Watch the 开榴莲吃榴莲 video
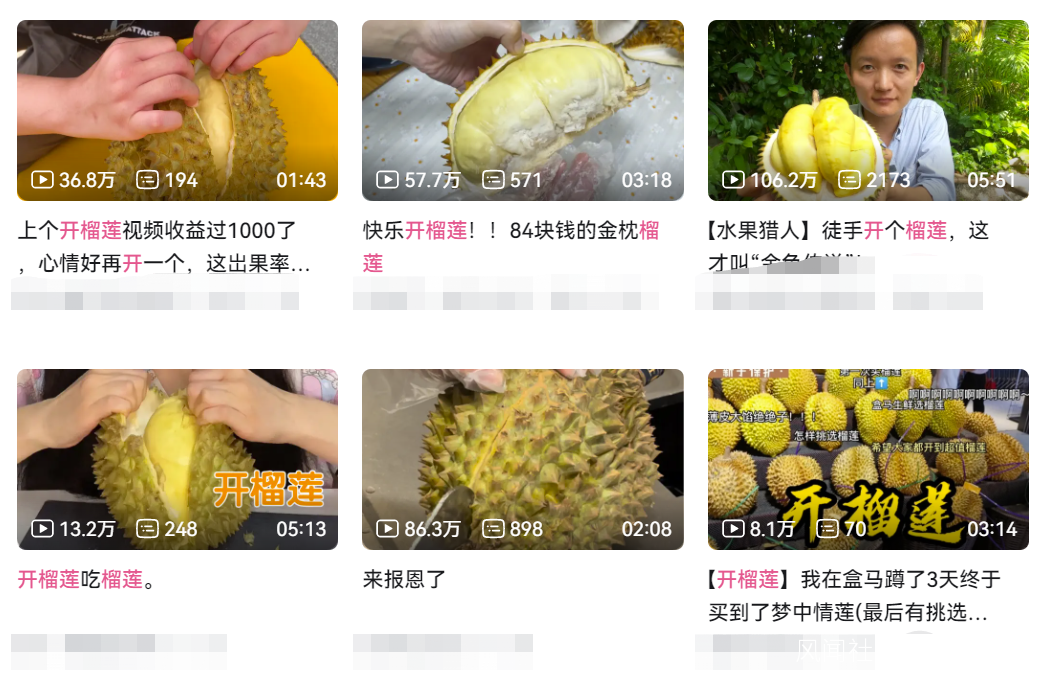Viewport: 1043px width, 678px height. click(x=177, y=459)
